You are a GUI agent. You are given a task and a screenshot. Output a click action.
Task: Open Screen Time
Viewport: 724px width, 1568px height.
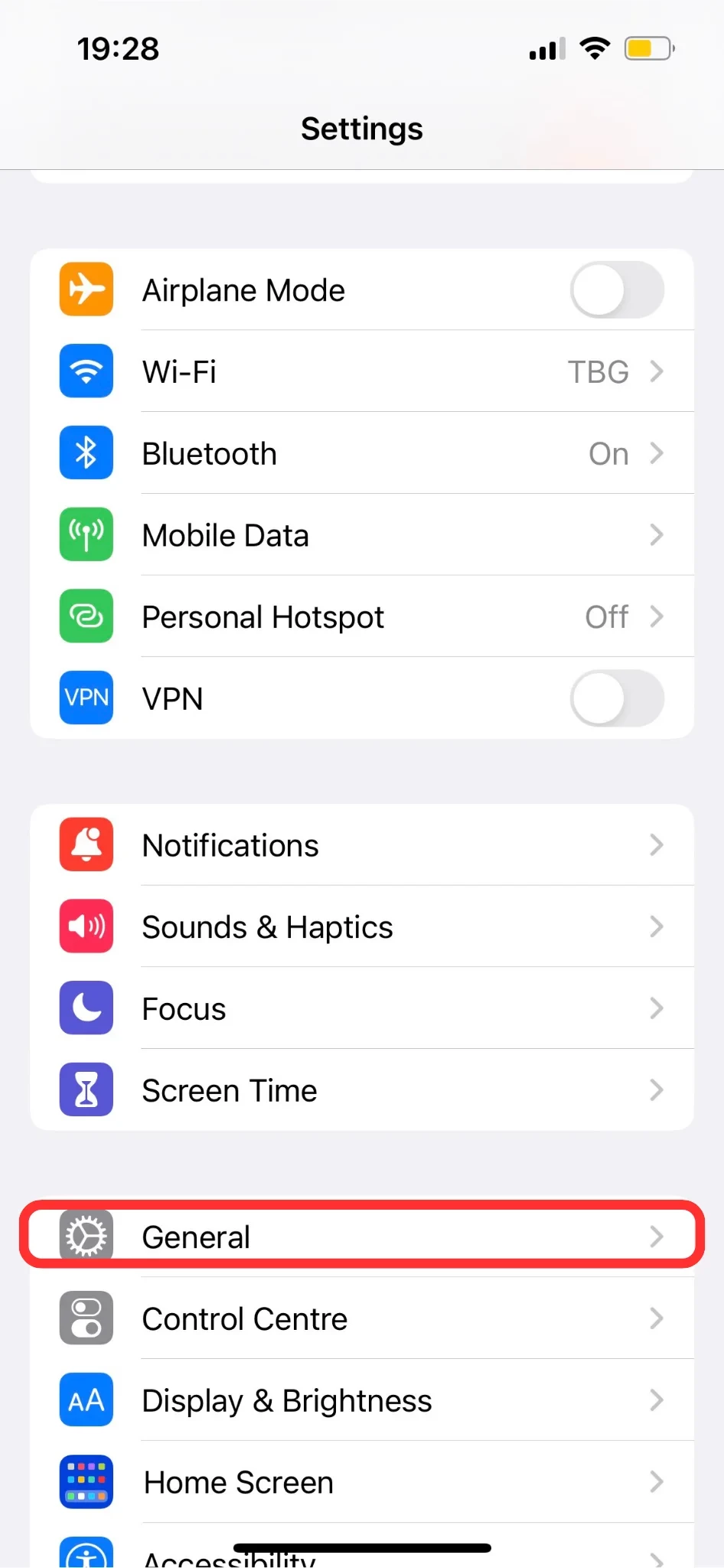(x=361, y=1090)
